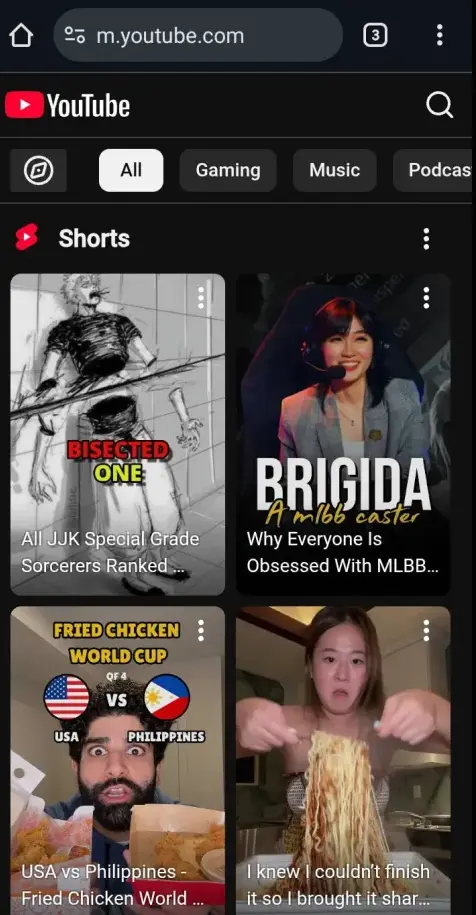Switch to the Gaming chip

[x=228, y=170]
